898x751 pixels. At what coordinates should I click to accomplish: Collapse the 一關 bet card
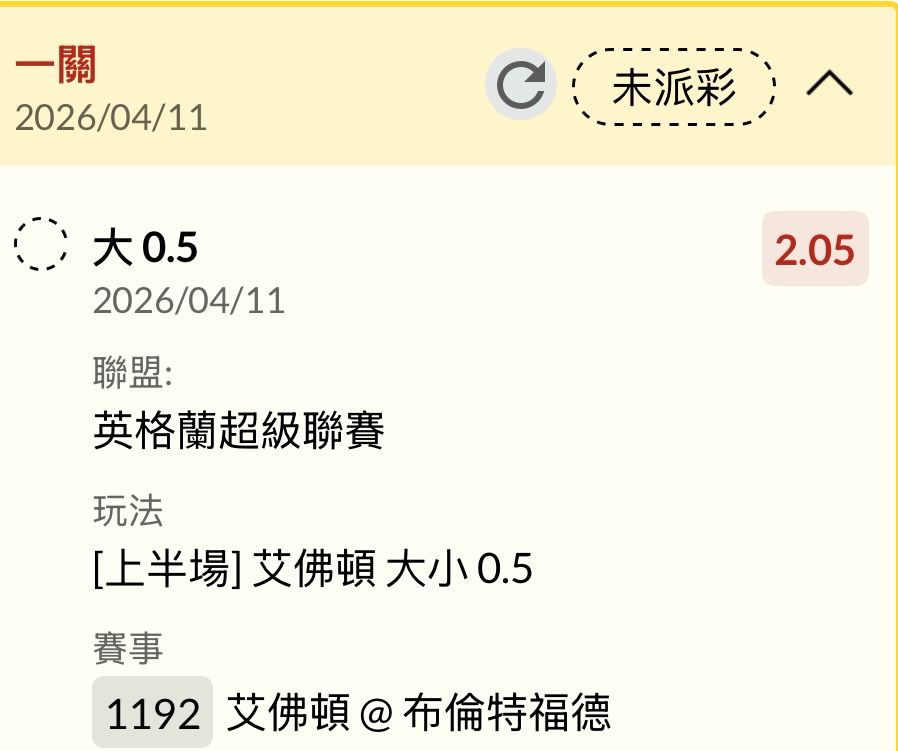click(x=829, y=86)
